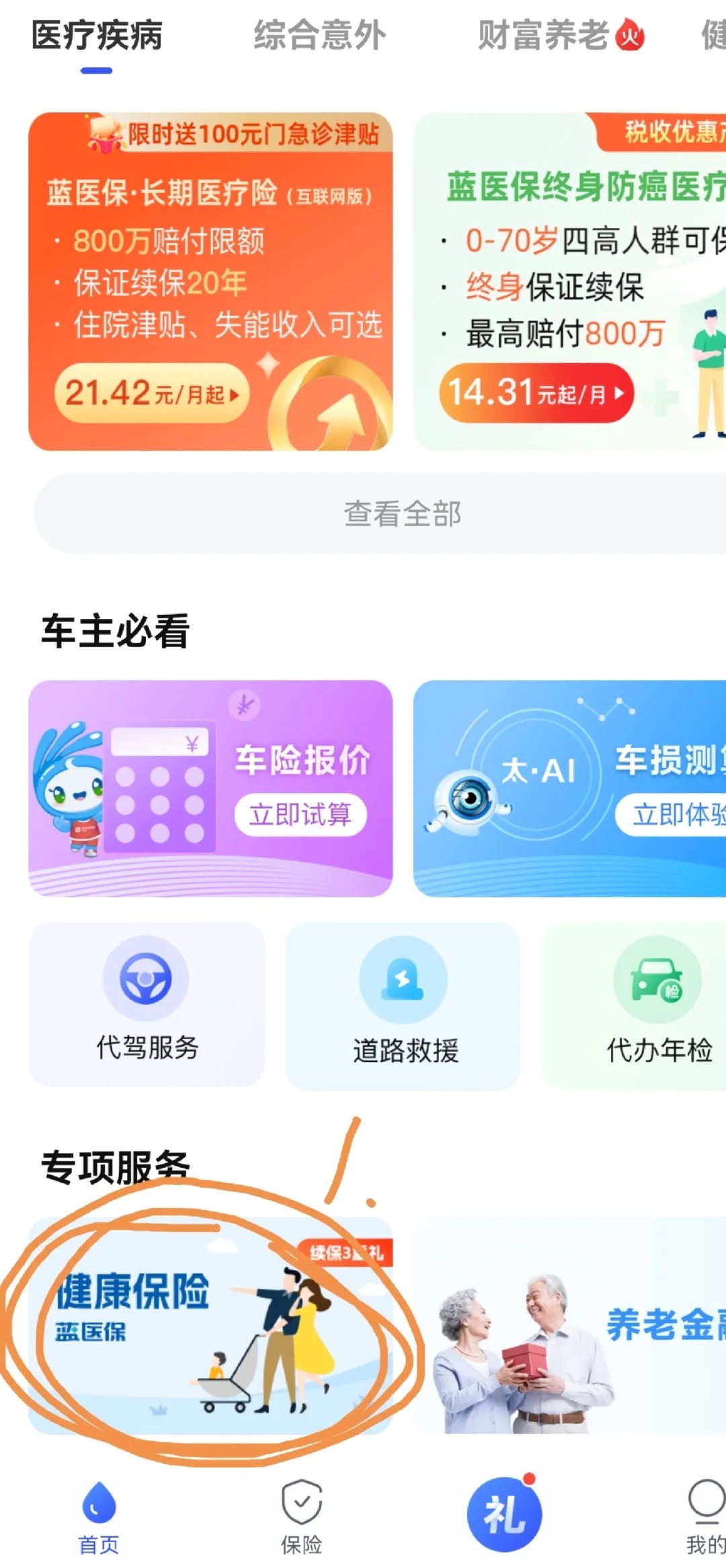Switch to the 综合意外 tab
This screenshot has width=726, height=1568.
tap(319, 36)
